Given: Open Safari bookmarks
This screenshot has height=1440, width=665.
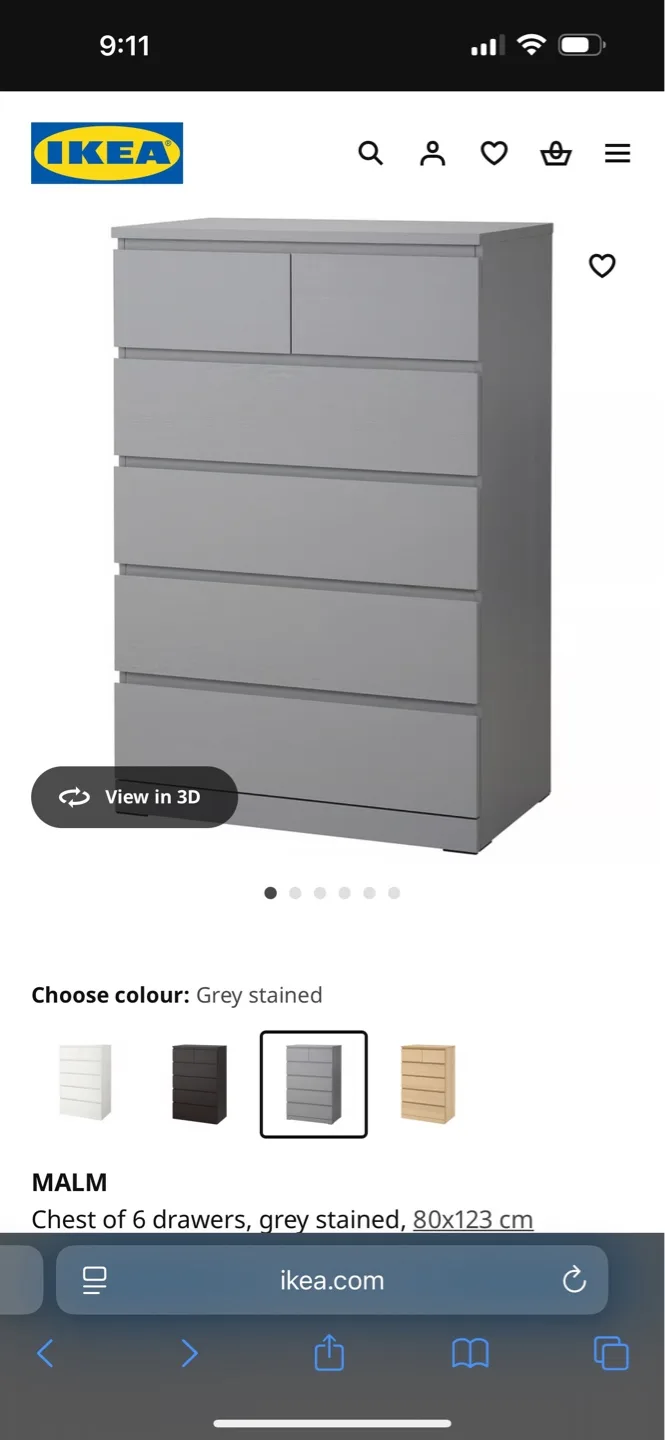Looking at the screenshot, I should click(470, 1354).
